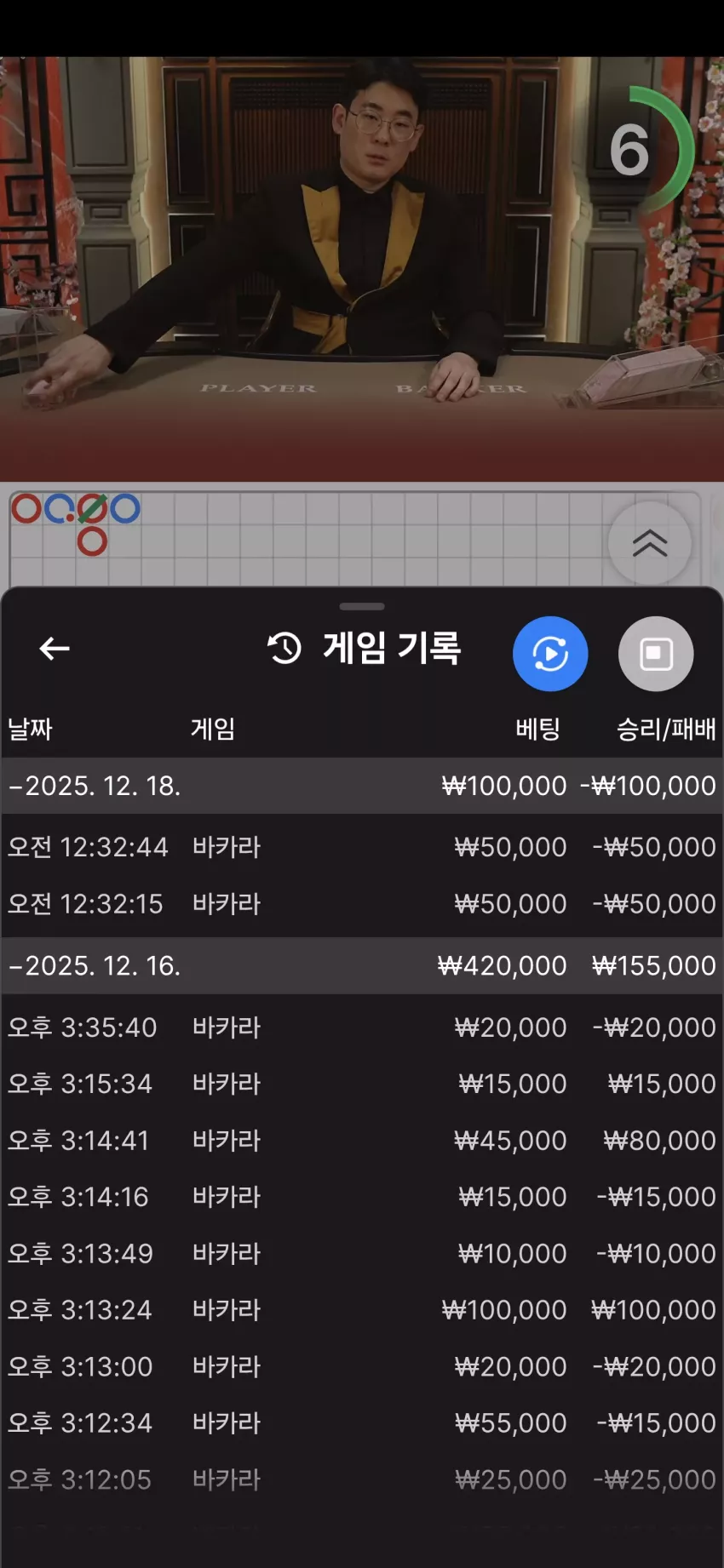This screenshot has height=1568, width=724.
Task: Open the 오후 3:12:05 바카라 record
Action: click(362, 1480)
